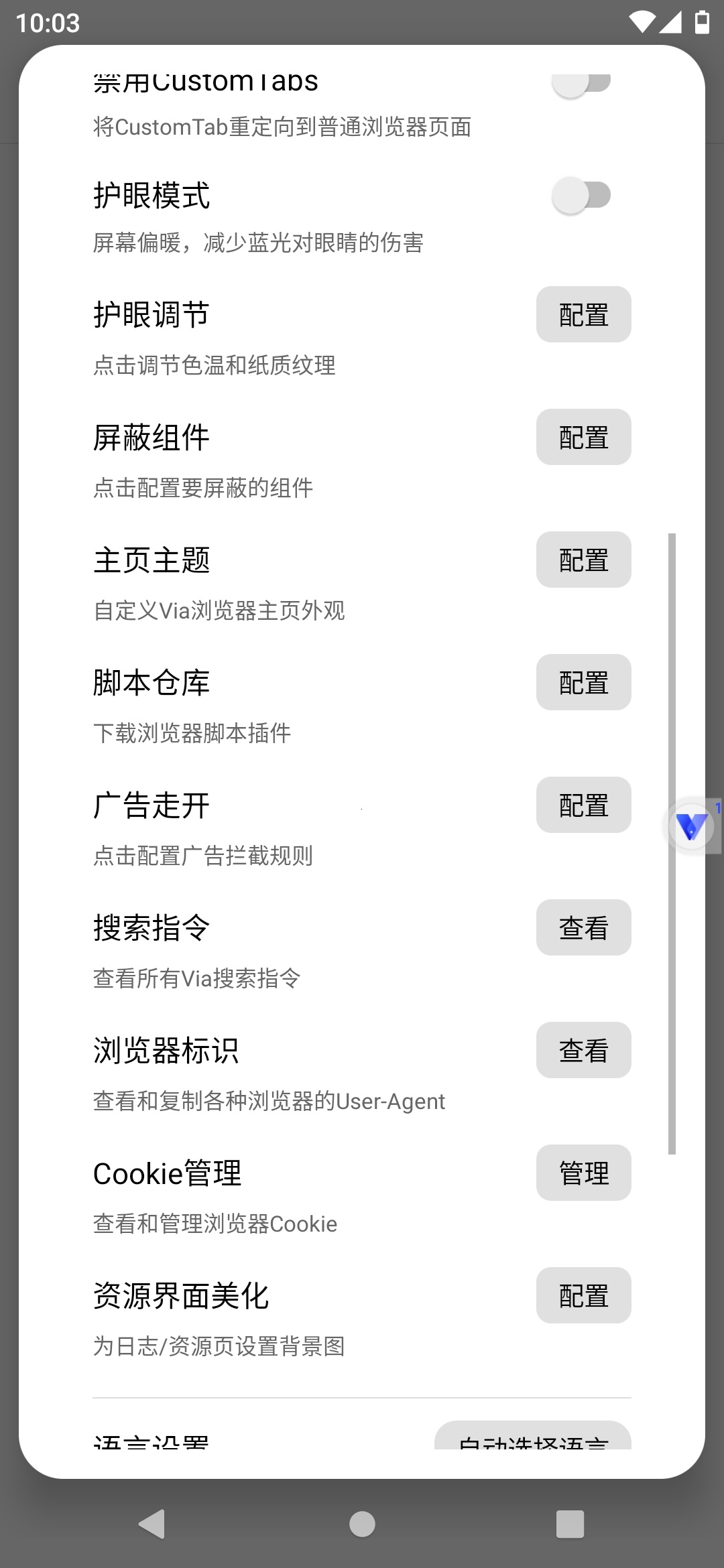Open 管理 for Cookie管理

[x=583, y=1173]
